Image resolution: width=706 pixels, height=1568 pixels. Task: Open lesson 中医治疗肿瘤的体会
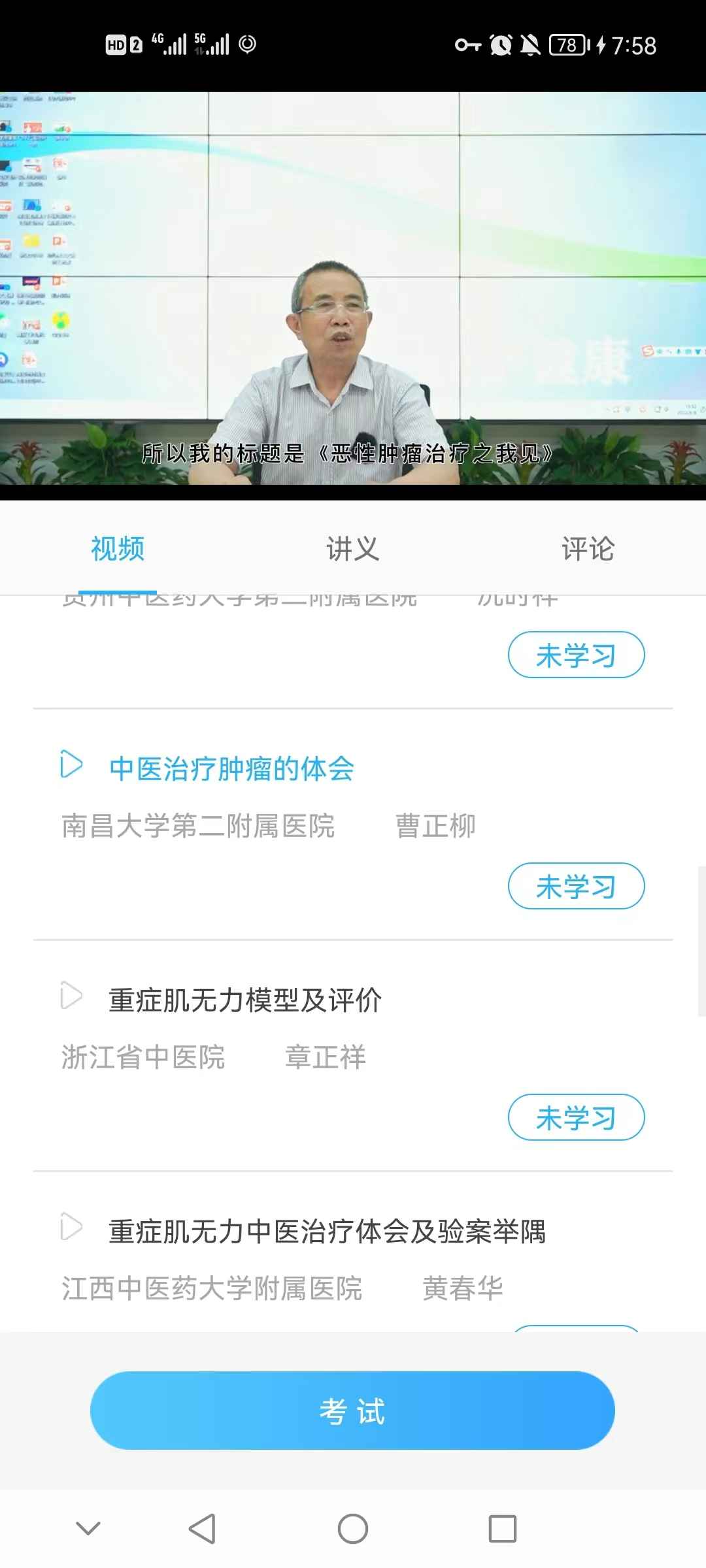tap(231, 768)
